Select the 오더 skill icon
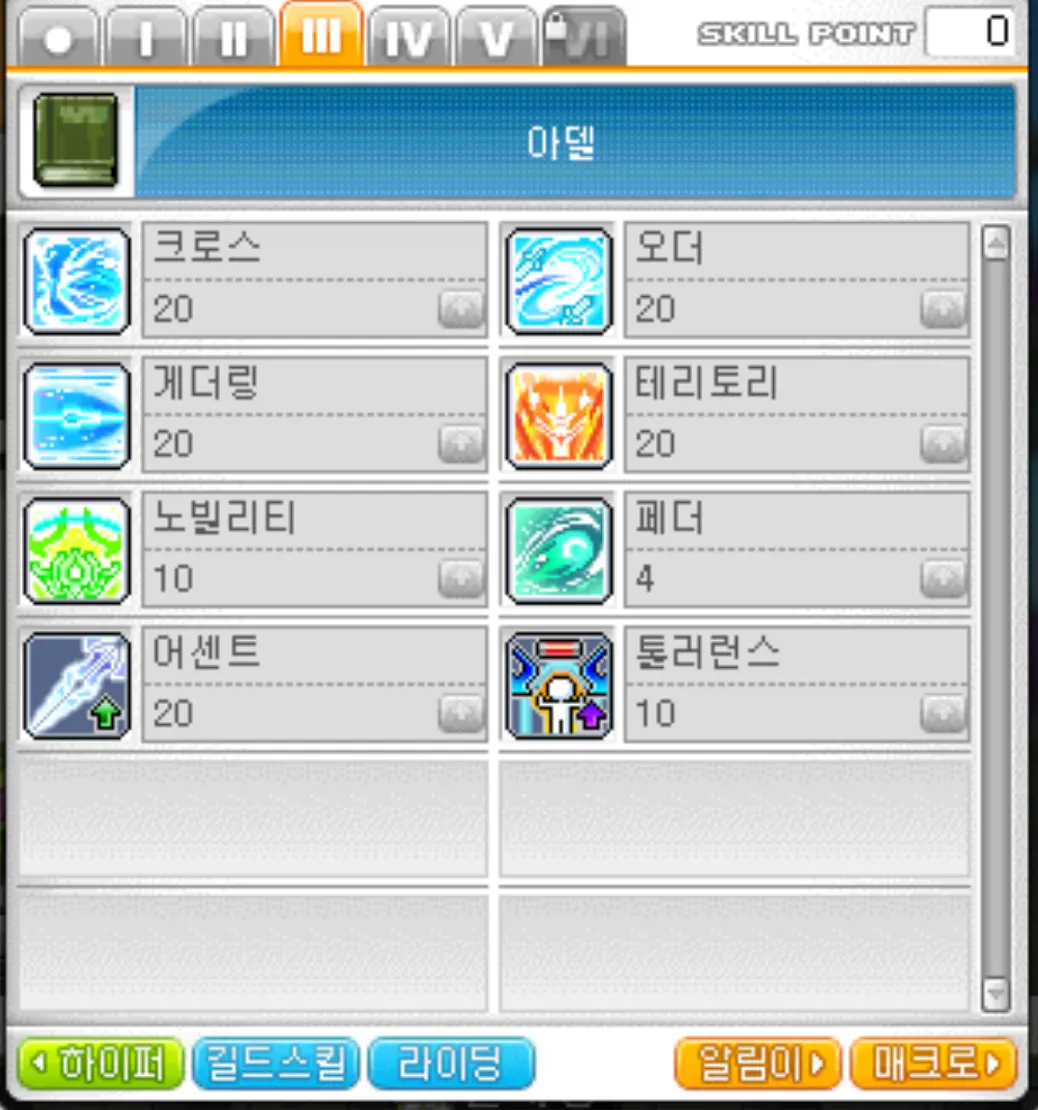Image resolution: width=1038 pixels, height=1110 pixels. tap(559, 281)
